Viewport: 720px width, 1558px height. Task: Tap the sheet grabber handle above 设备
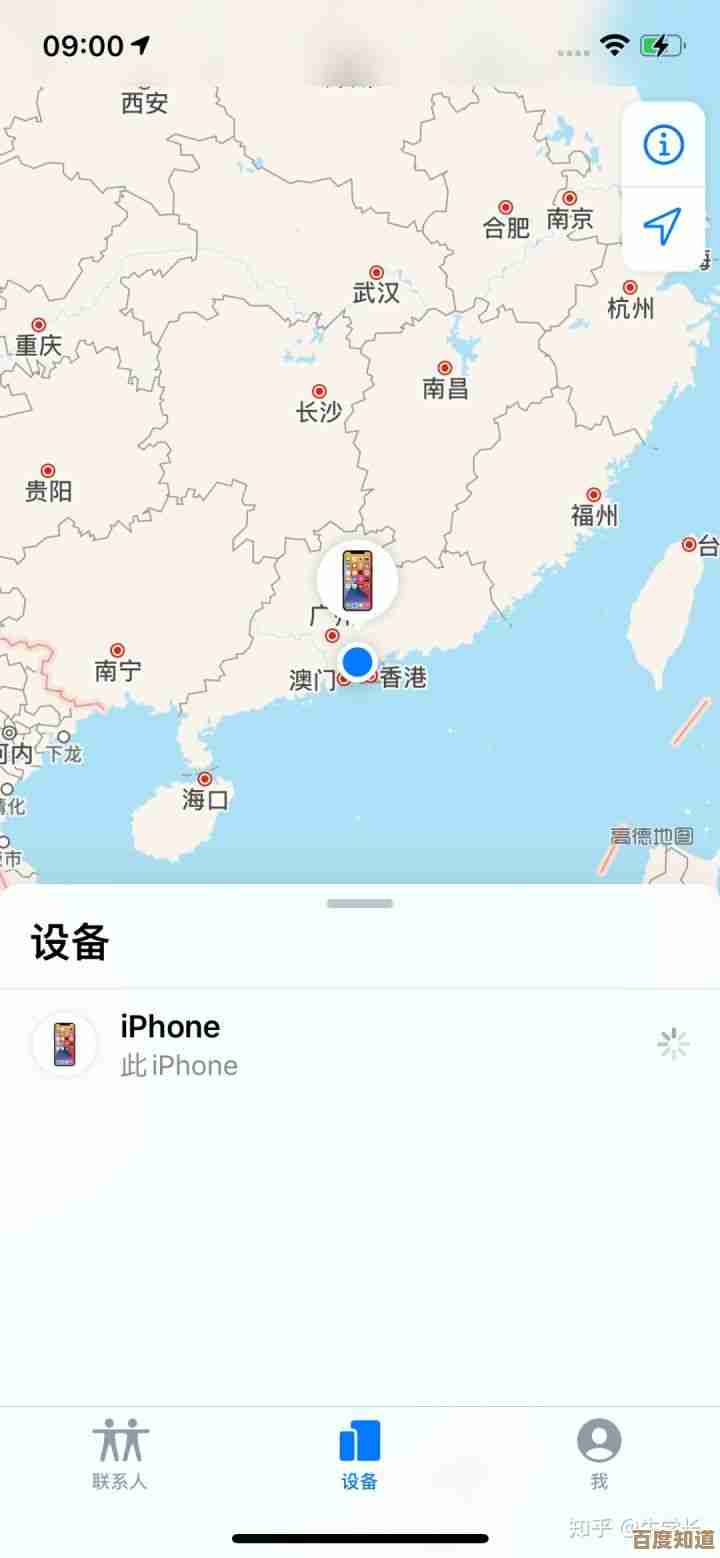(x=360, y=903)
